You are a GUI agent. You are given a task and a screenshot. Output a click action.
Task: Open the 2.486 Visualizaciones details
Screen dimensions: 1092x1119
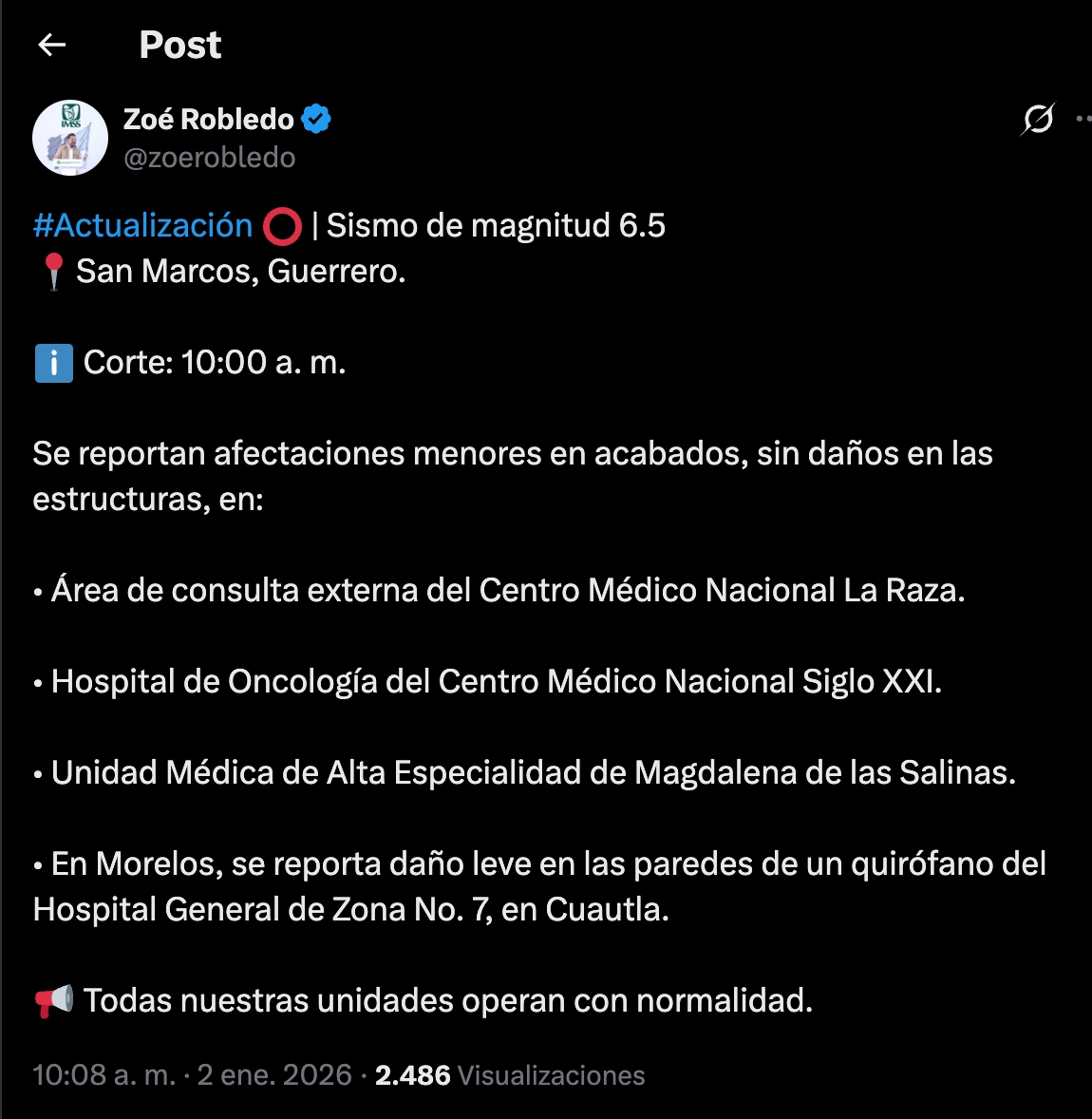(509, 1075)
